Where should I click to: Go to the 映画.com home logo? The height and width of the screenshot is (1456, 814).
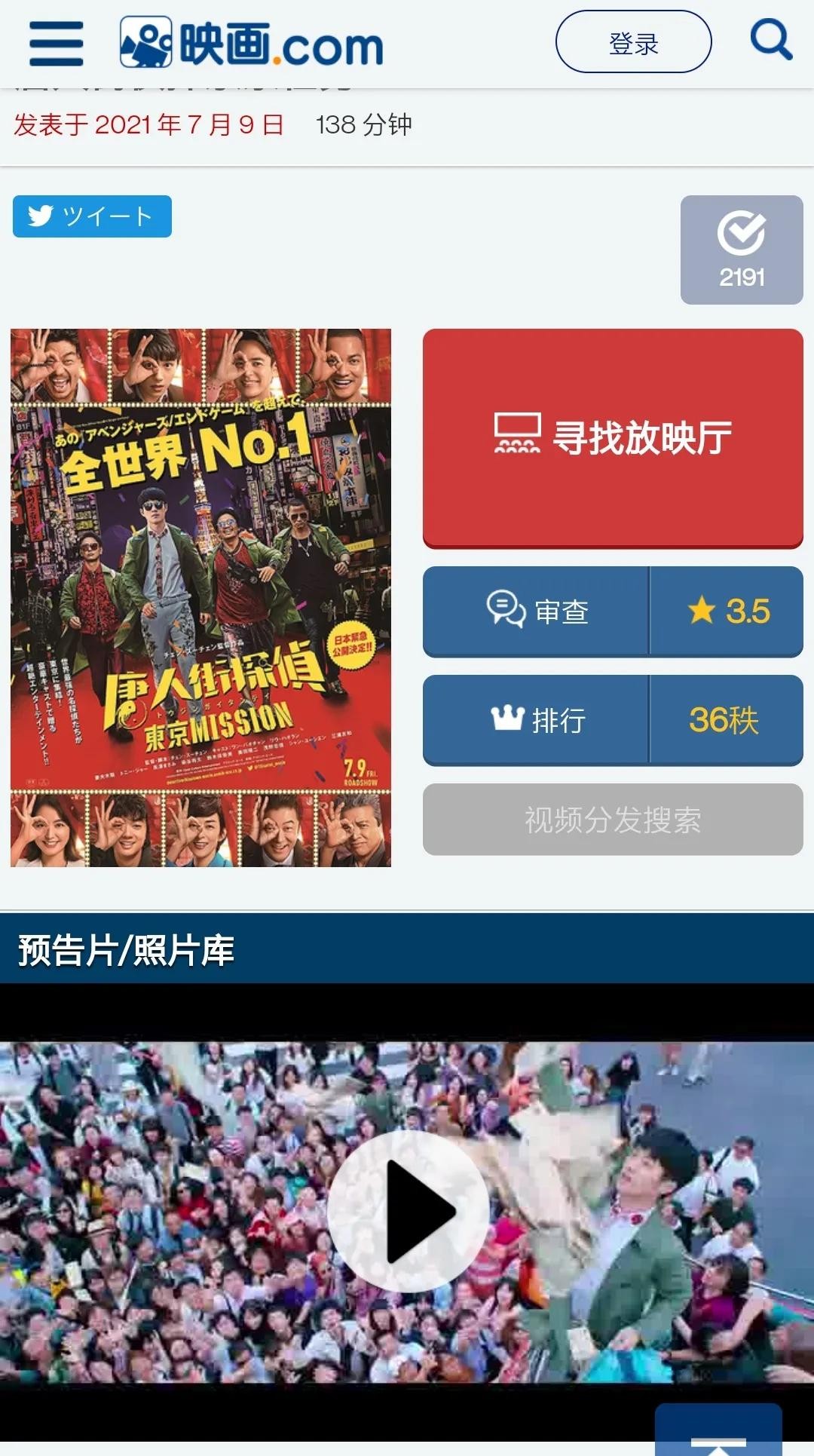pyautogui.click(x=252, y=43)
